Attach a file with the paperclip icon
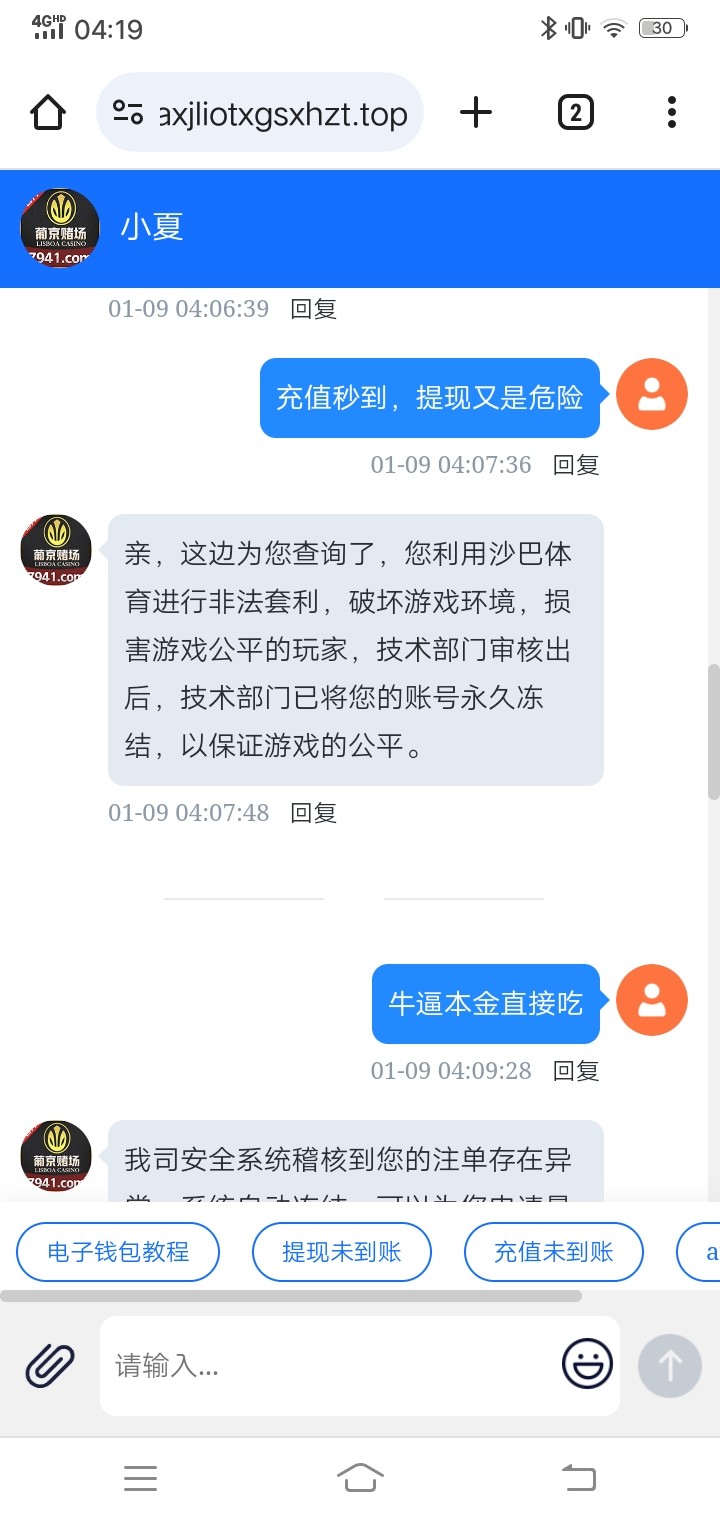Image resolution: width=720 pixels, height=1520 pixels. (50, 1365)
